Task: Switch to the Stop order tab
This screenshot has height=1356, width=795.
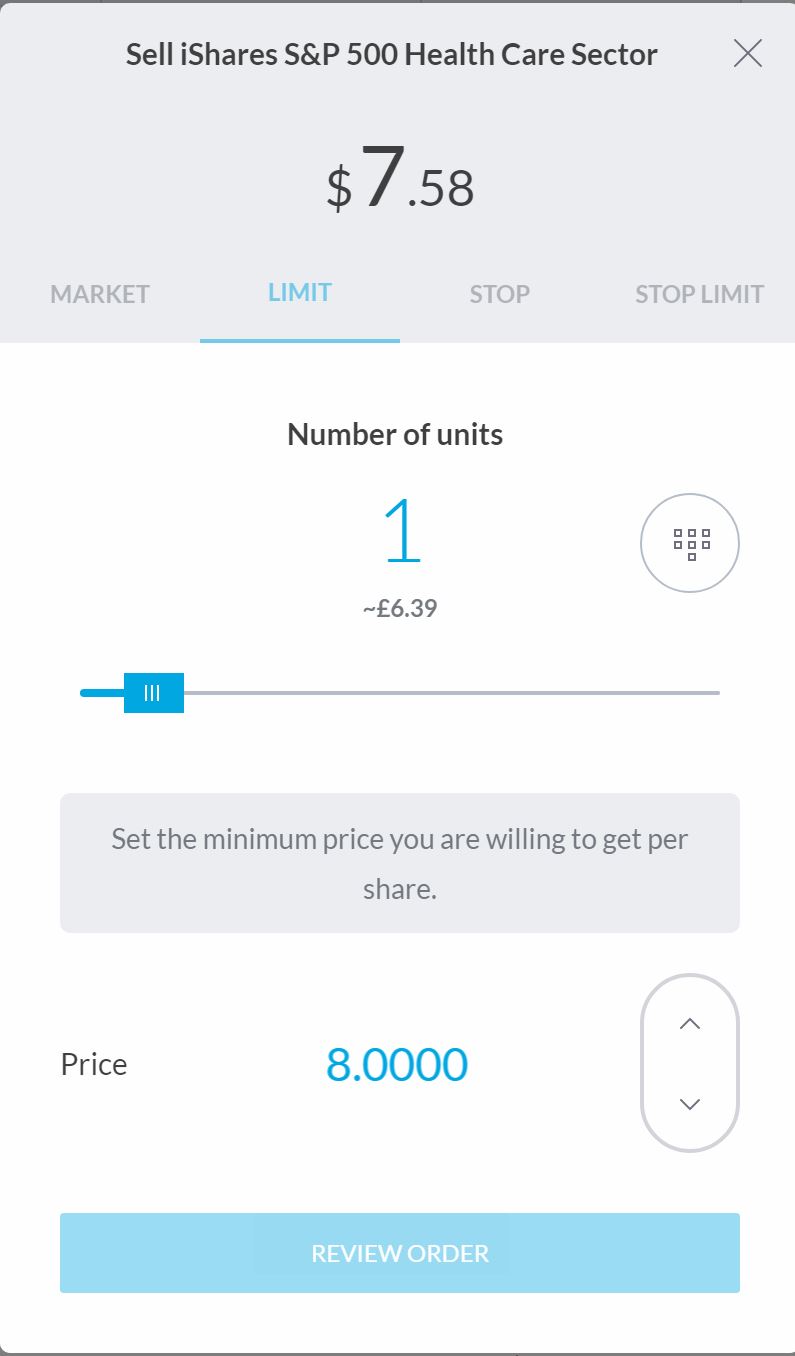Action: click(499, 294)
